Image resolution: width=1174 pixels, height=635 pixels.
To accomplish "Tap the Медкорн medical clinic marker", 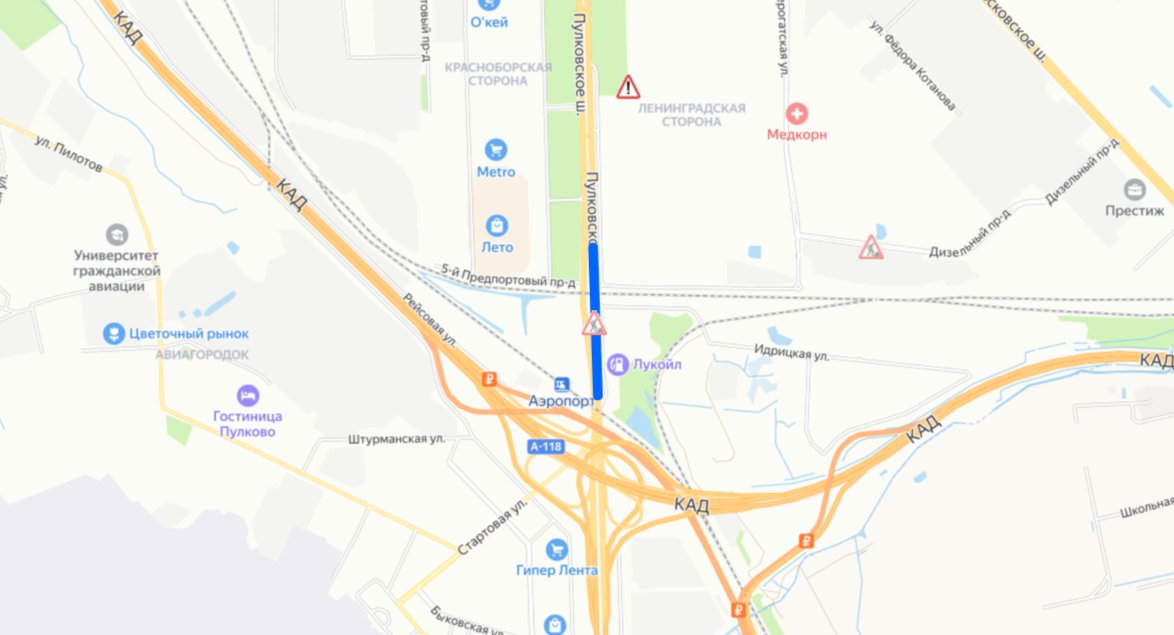I will point(797,114).
